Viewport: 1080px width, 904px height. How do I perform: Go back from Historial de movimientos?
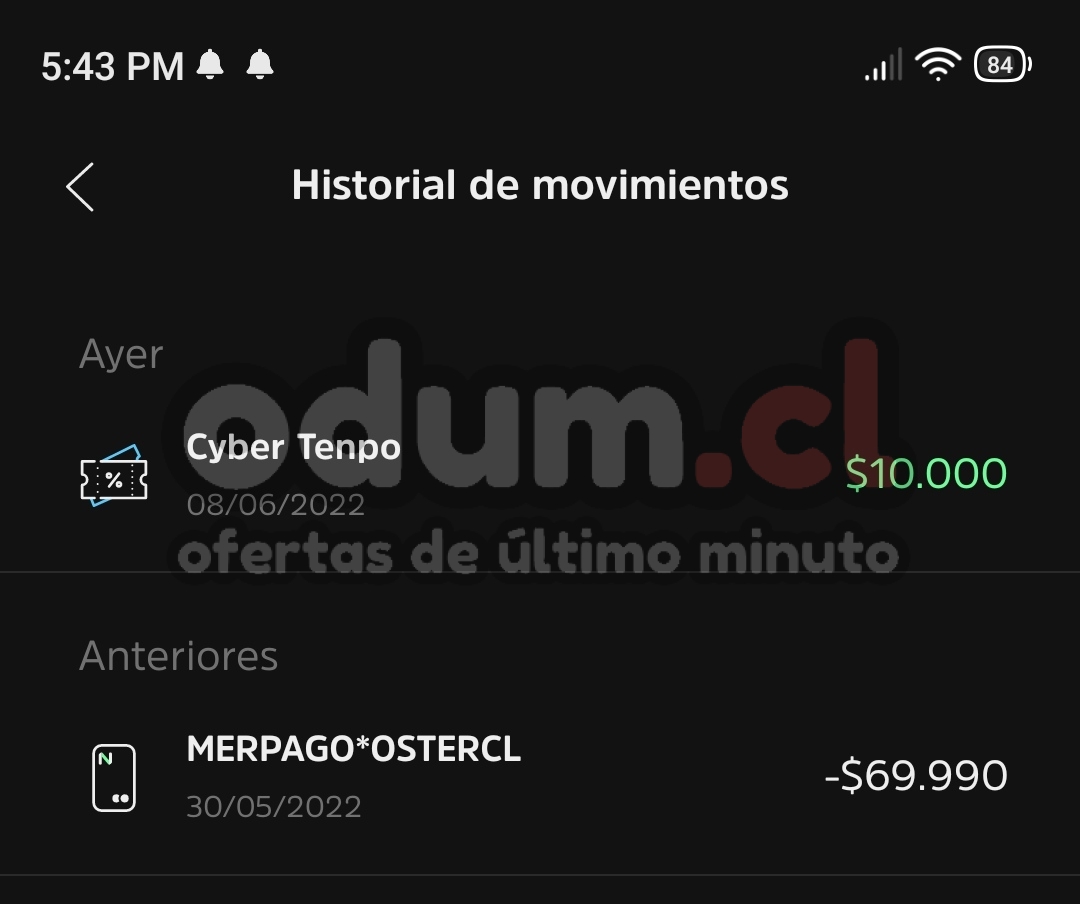(80, 187)
